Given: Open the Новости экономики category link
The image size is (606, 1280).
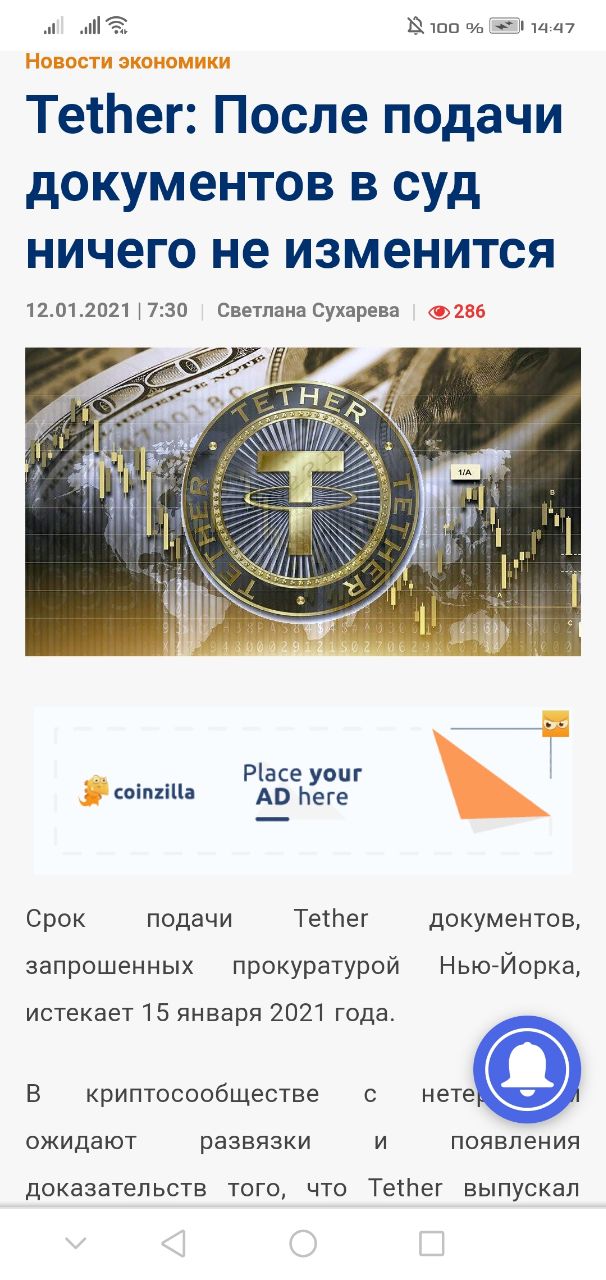Looking at the screenshot, I should [128, 61].
